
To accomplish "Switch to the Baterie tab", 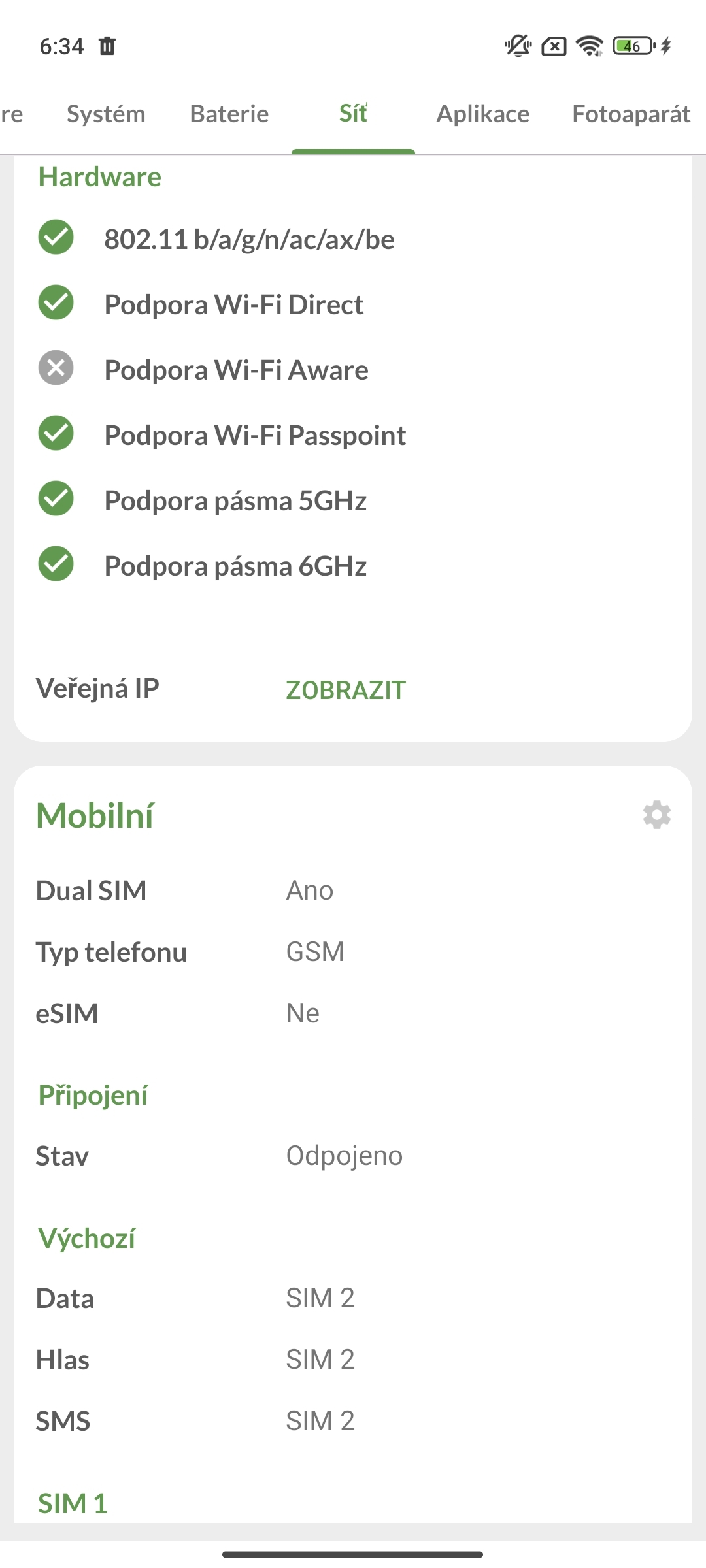I will [x=228, y=113].
